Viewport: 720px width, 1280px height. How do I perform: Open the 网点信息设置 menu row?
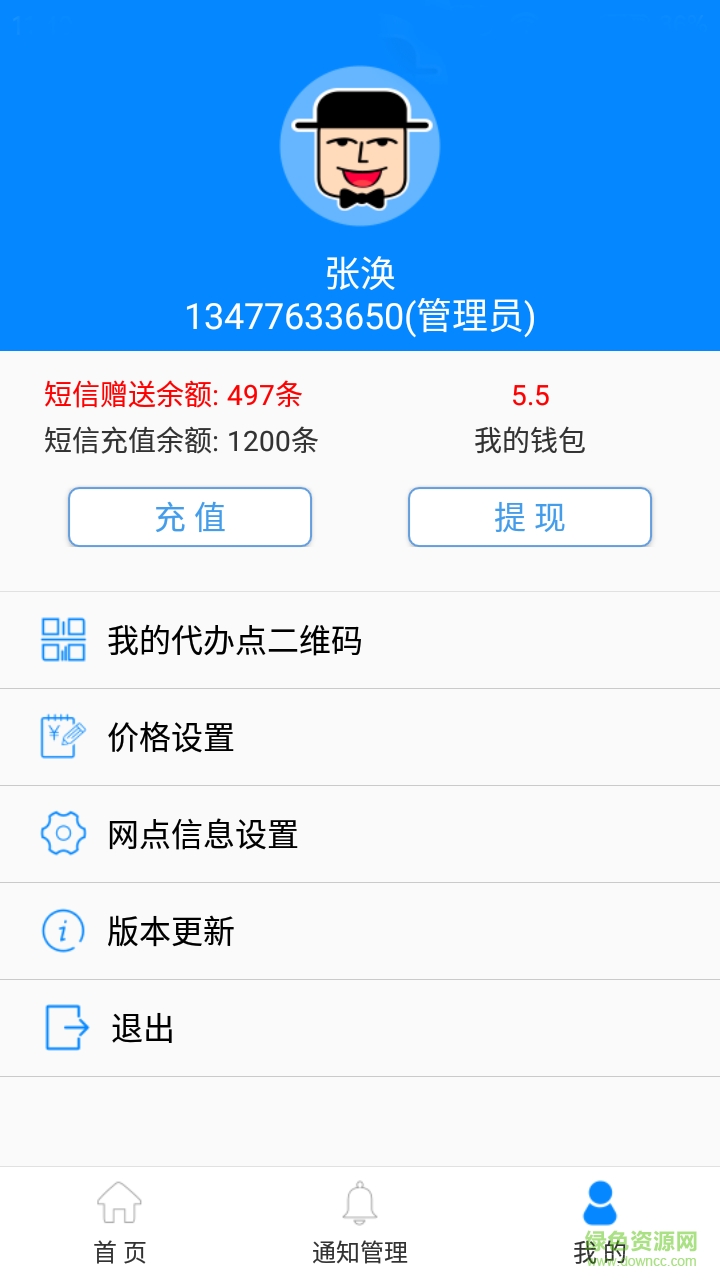click(x=220, y=834)
